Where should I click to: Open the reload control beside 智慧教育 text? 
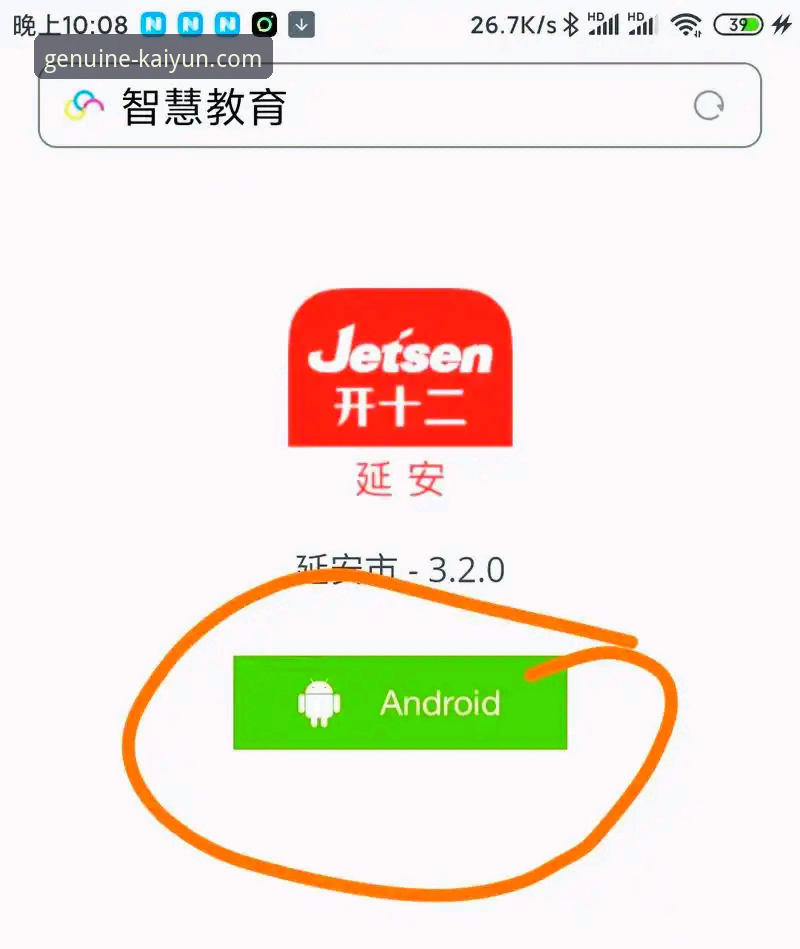coord(709,104)
